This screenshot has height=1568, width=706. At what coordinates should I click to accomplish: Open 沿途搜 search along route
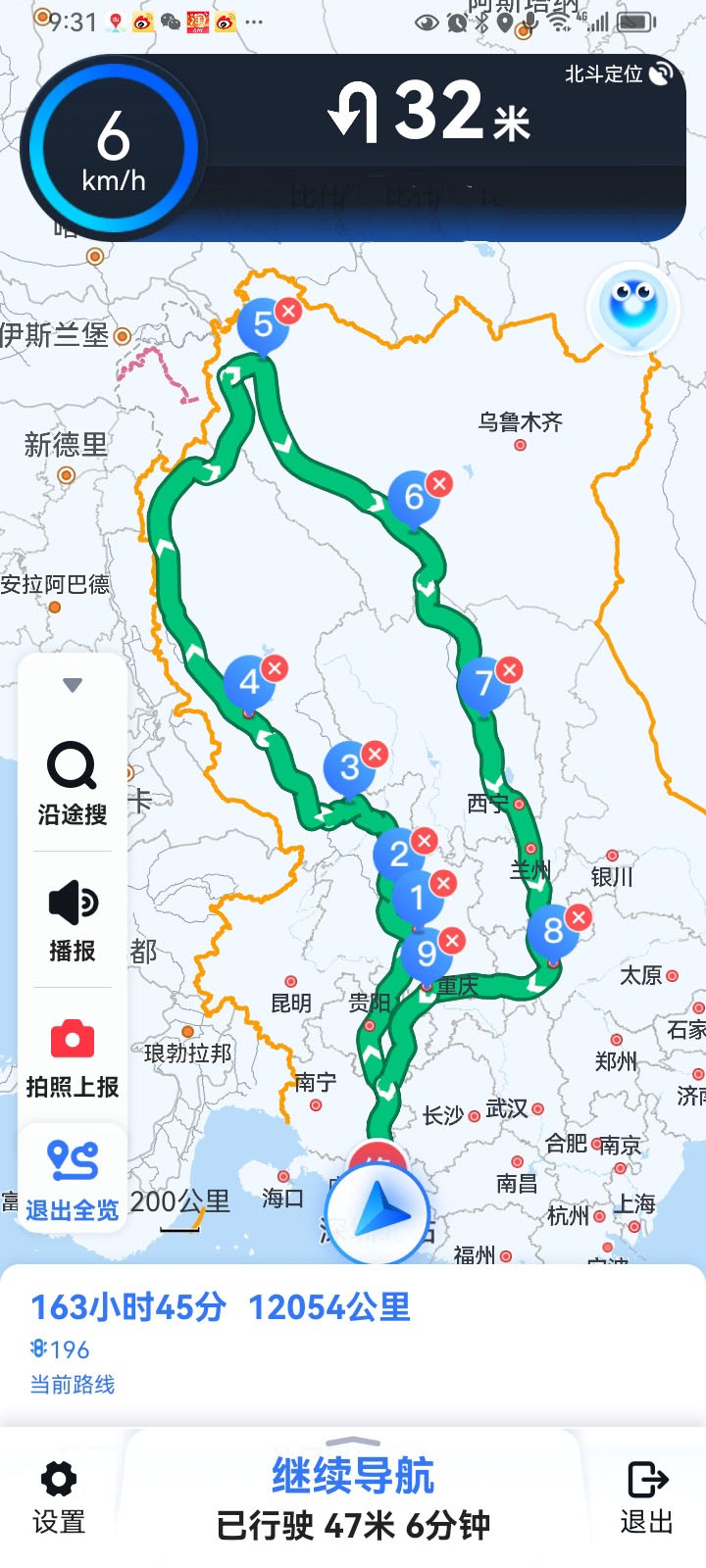pos(73,784)
